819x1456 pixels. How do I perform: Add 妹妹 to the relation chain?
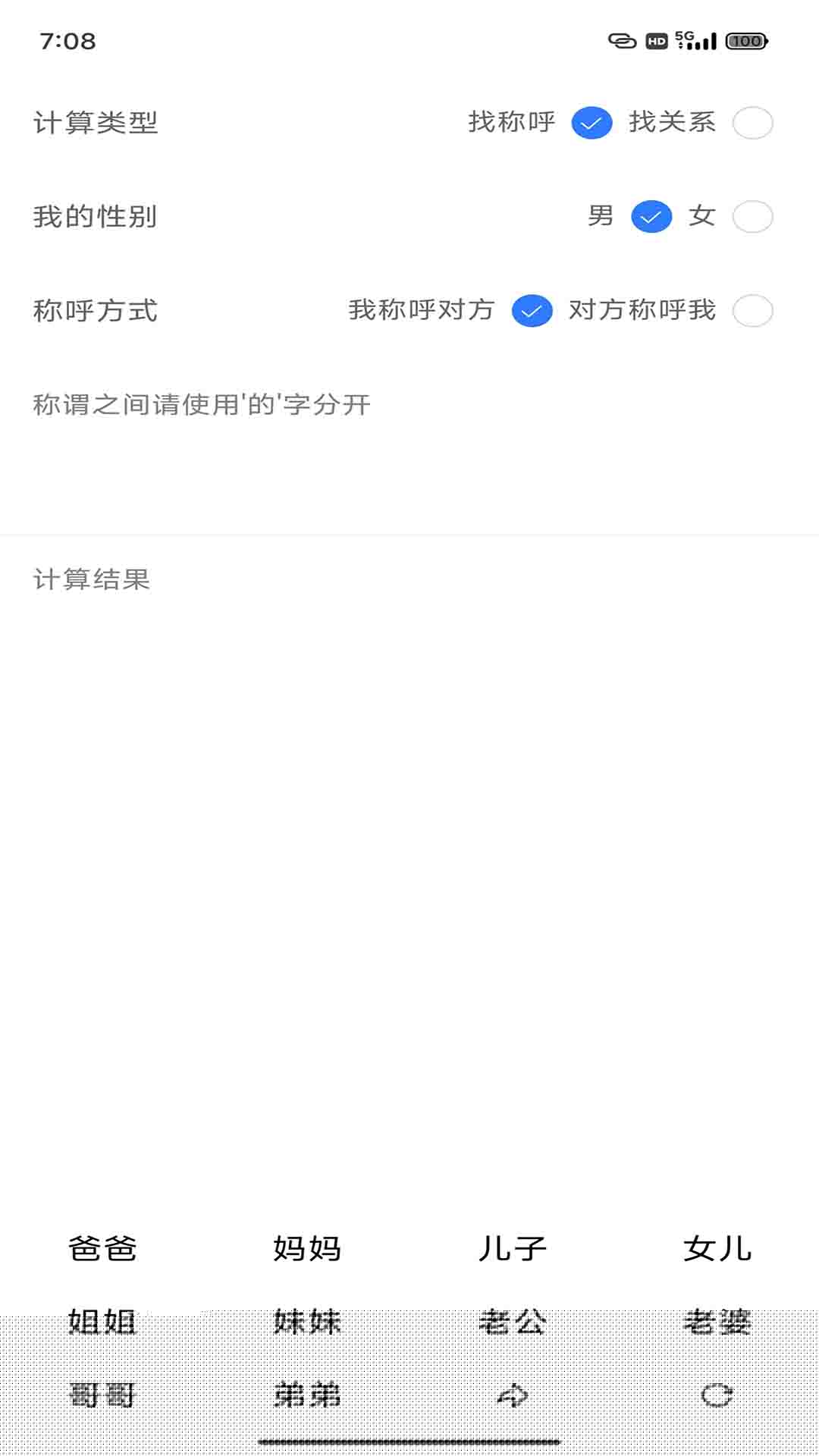pyautogui.click(x=307, y=1322)
